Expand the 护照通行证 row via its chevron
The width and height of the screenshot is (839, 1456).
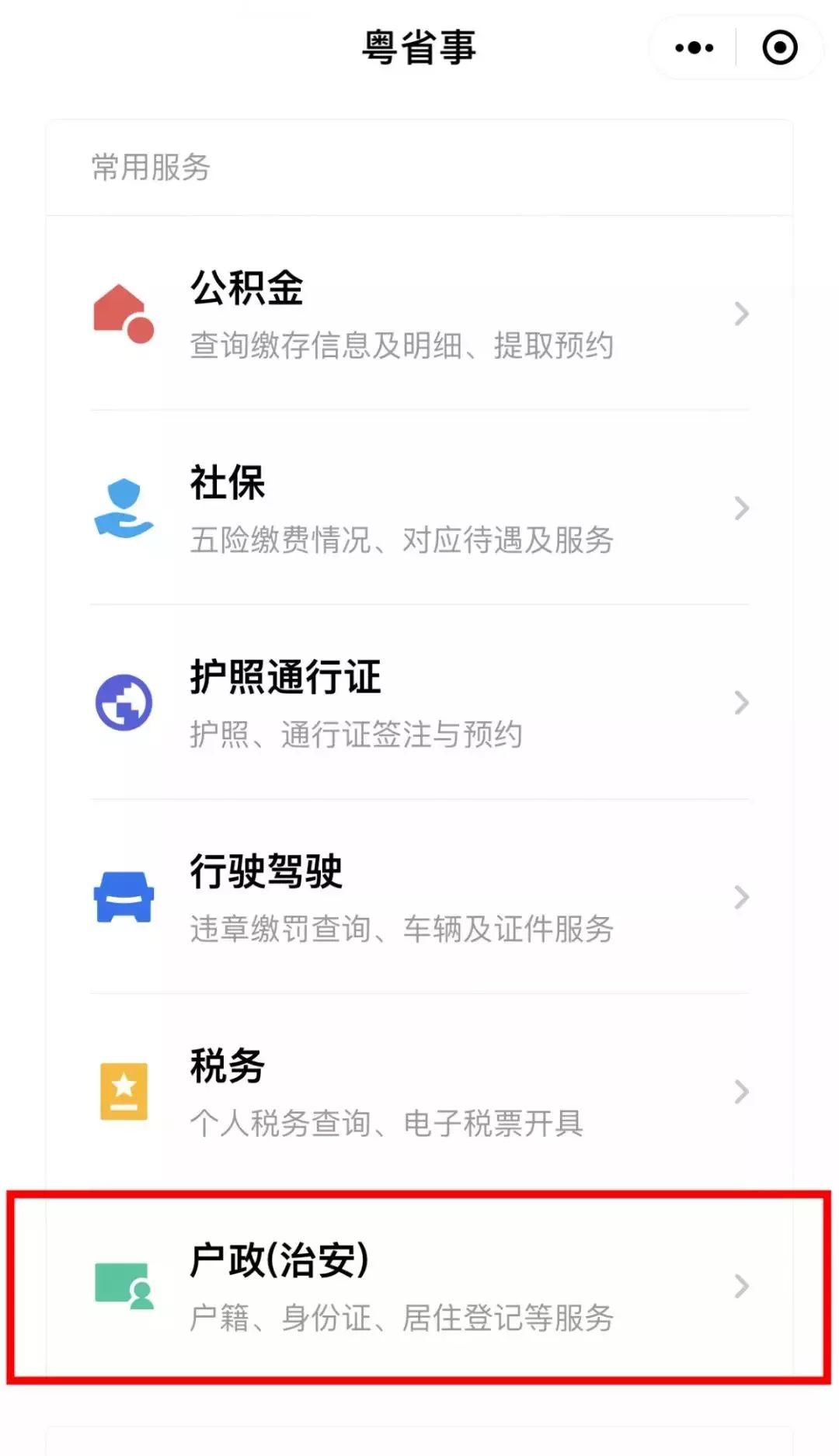click(x=740, y=703)
